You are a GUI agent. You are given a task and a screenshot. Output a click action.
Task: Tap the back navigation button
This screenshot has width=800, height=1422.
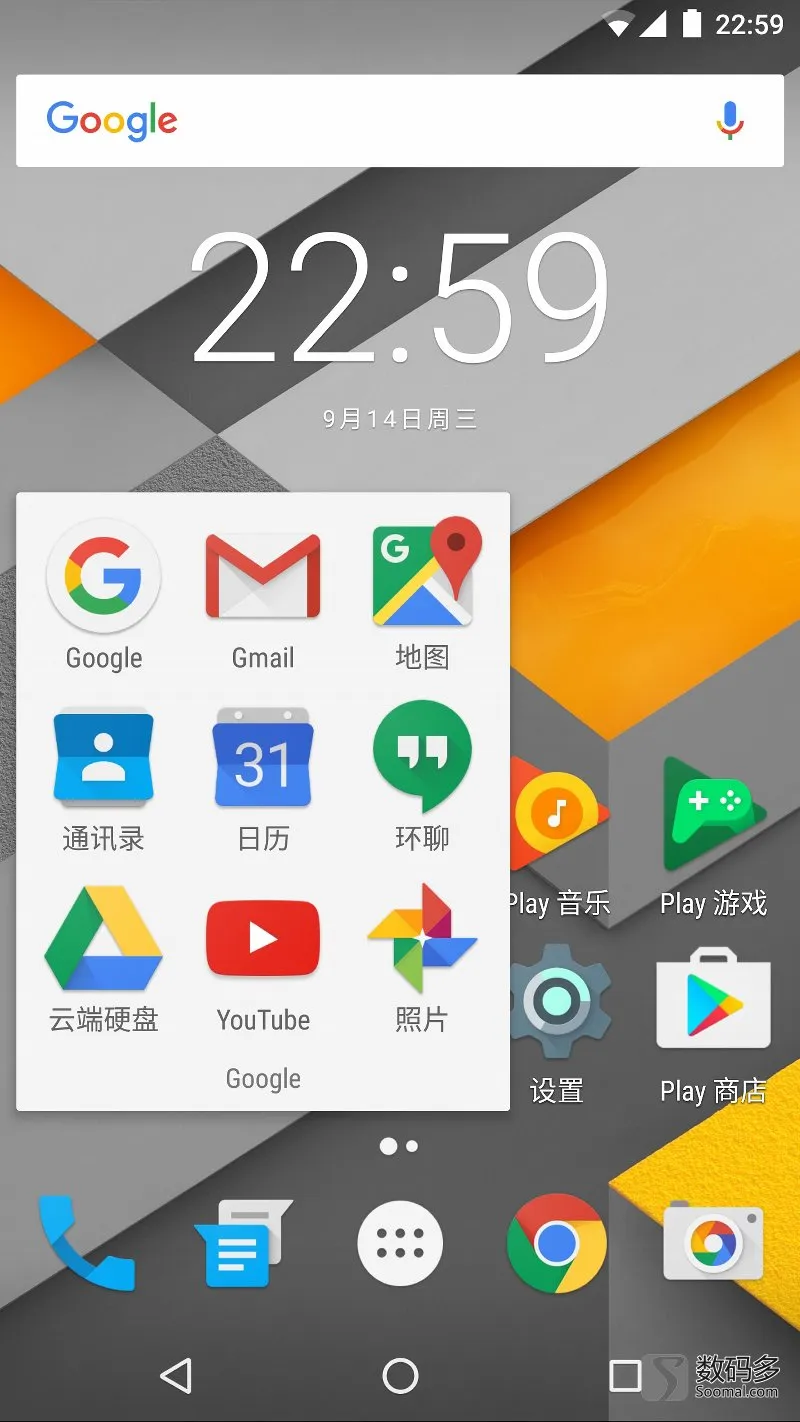point(176,1376)
